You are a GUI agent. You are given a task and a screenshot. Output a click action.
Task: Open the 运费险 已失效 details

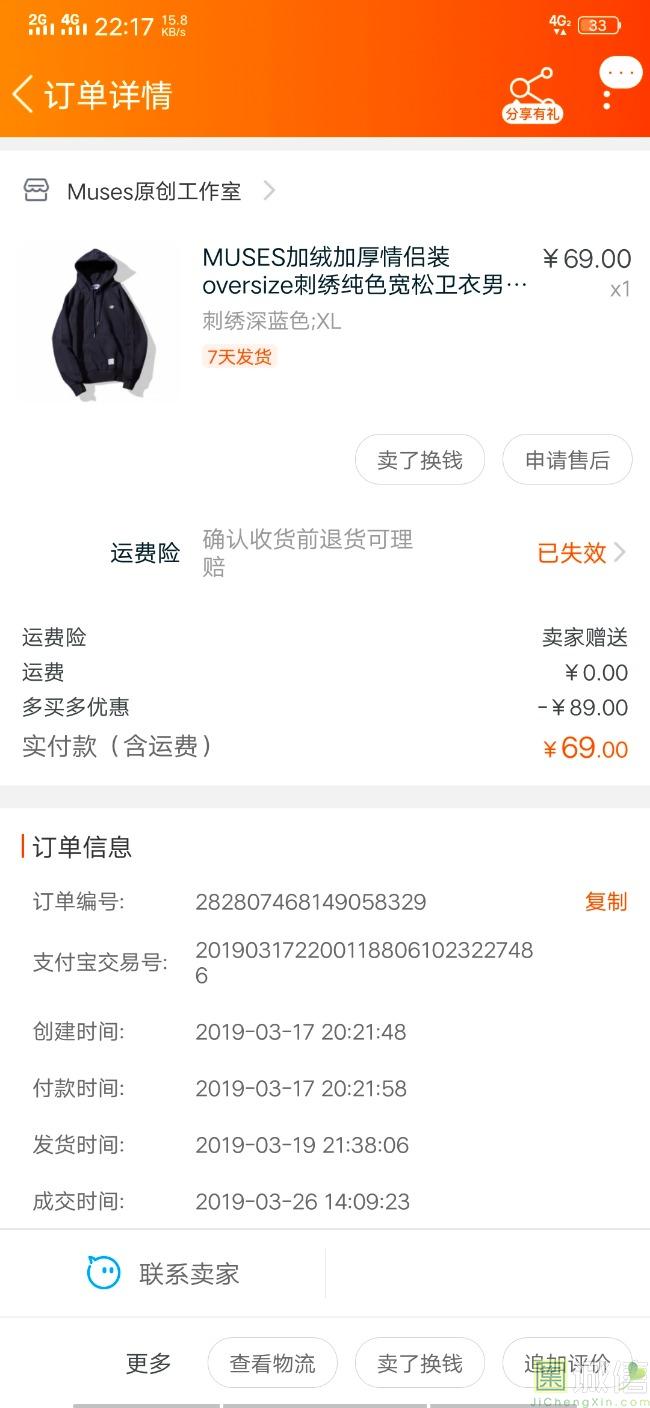tap(581, 552)
